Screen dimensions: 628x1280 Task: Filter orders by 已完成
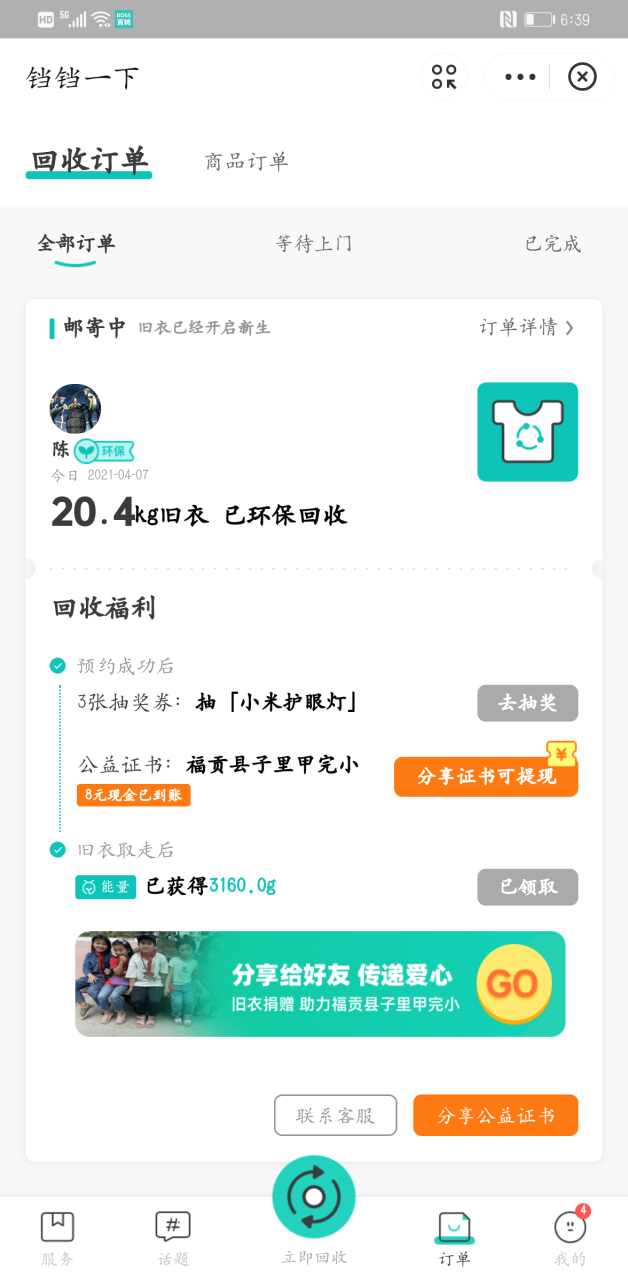552,244
